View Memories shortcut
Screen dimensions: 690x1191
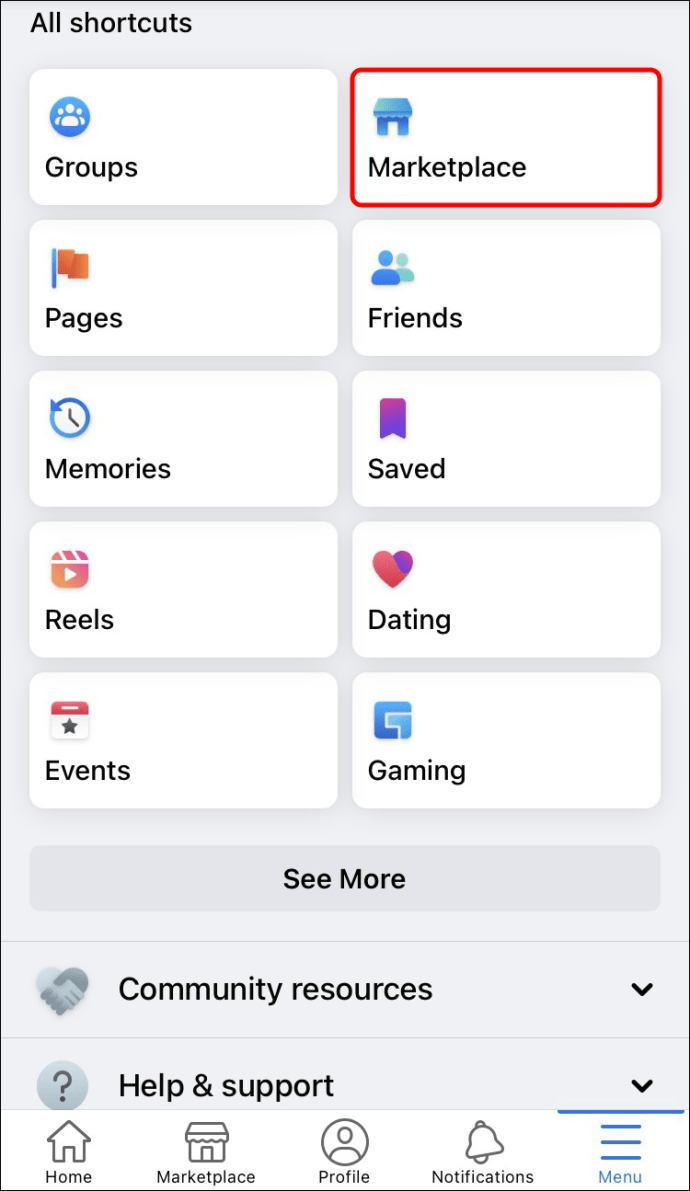(183, 439)
